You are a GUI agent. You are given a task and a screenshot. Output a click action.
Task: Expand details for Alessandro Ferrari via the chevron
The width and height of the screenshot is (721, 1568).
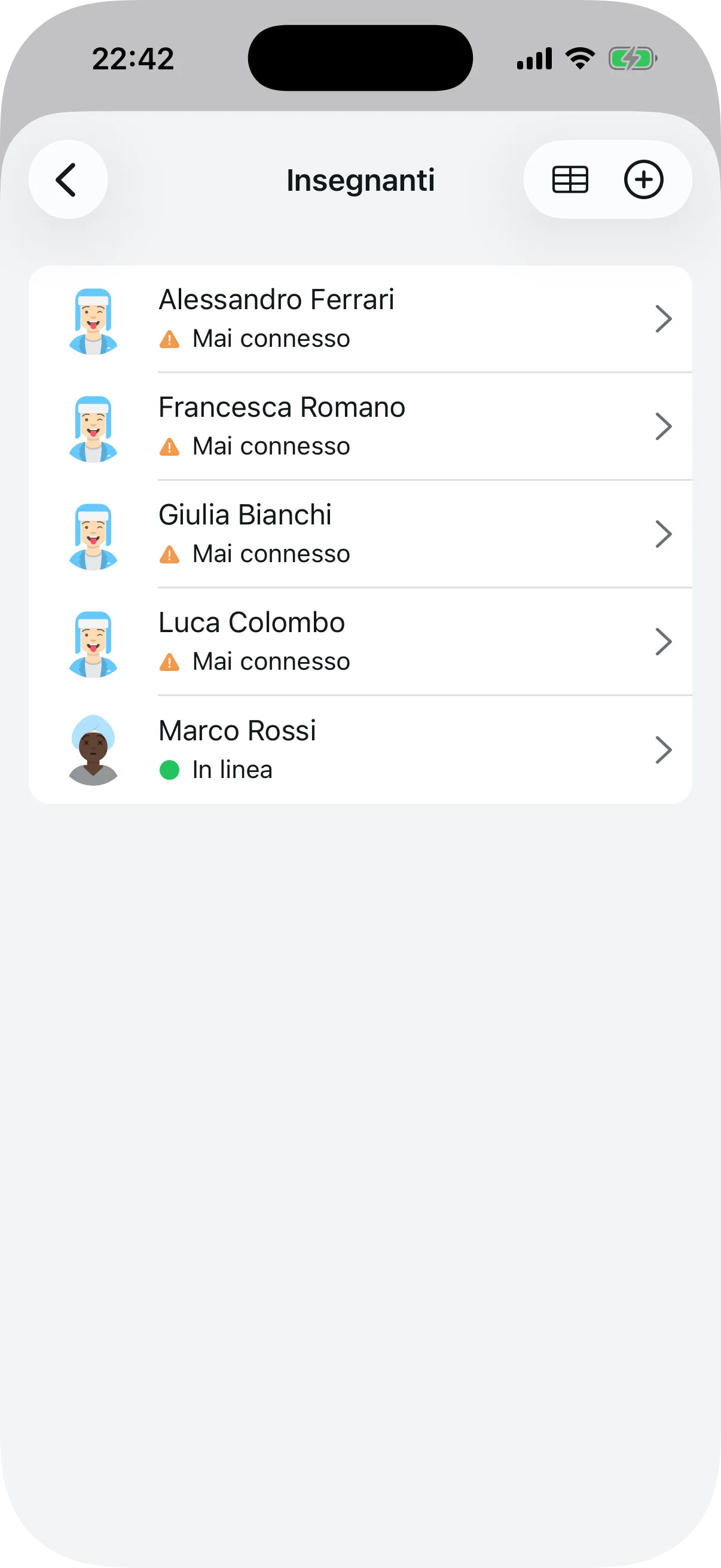[664, 318]
